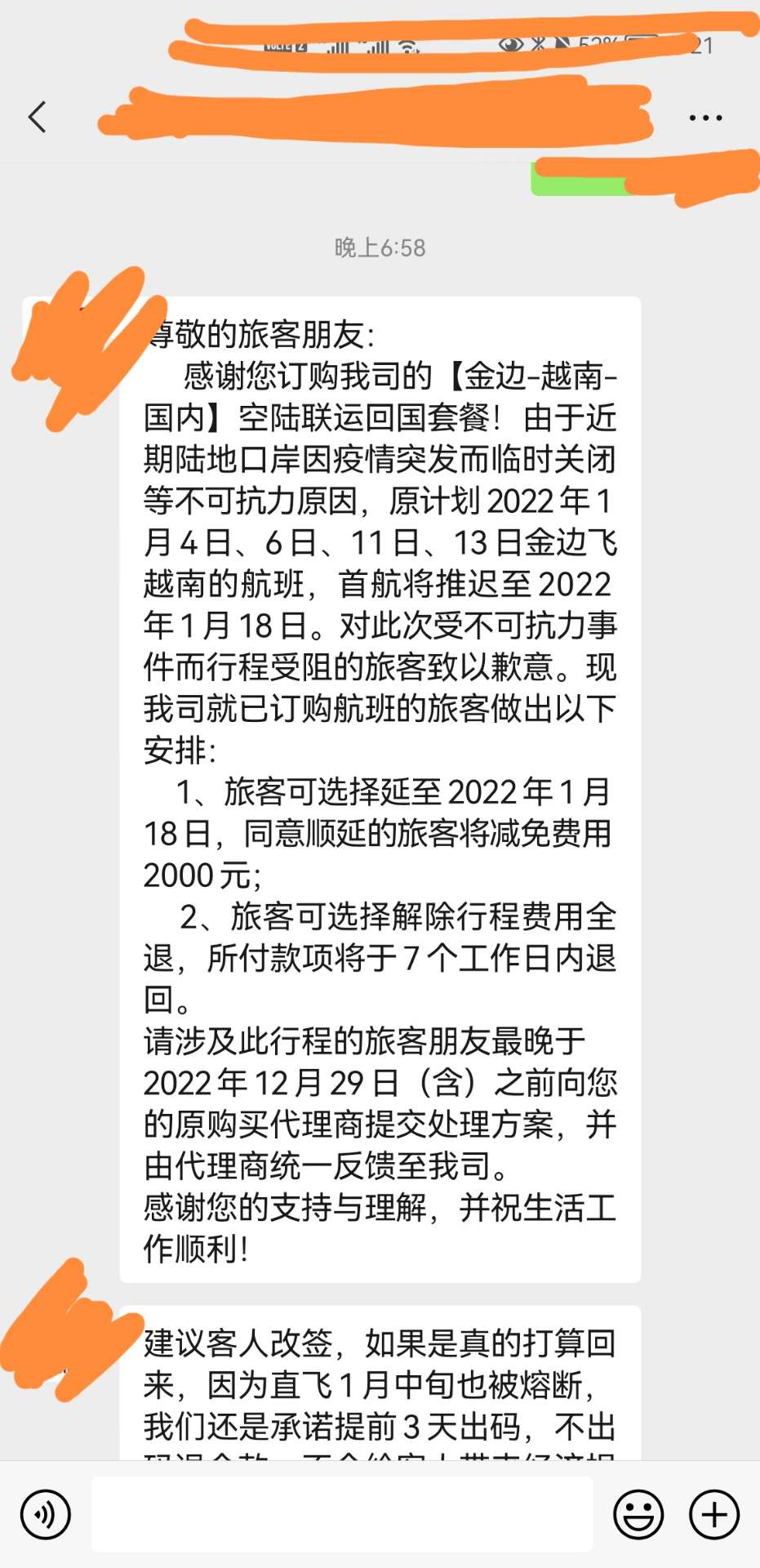Go back from this chat
Image resolution: width=760 pixels, height=1568 pixels.
pyautogui.click(x=38, y=118)
